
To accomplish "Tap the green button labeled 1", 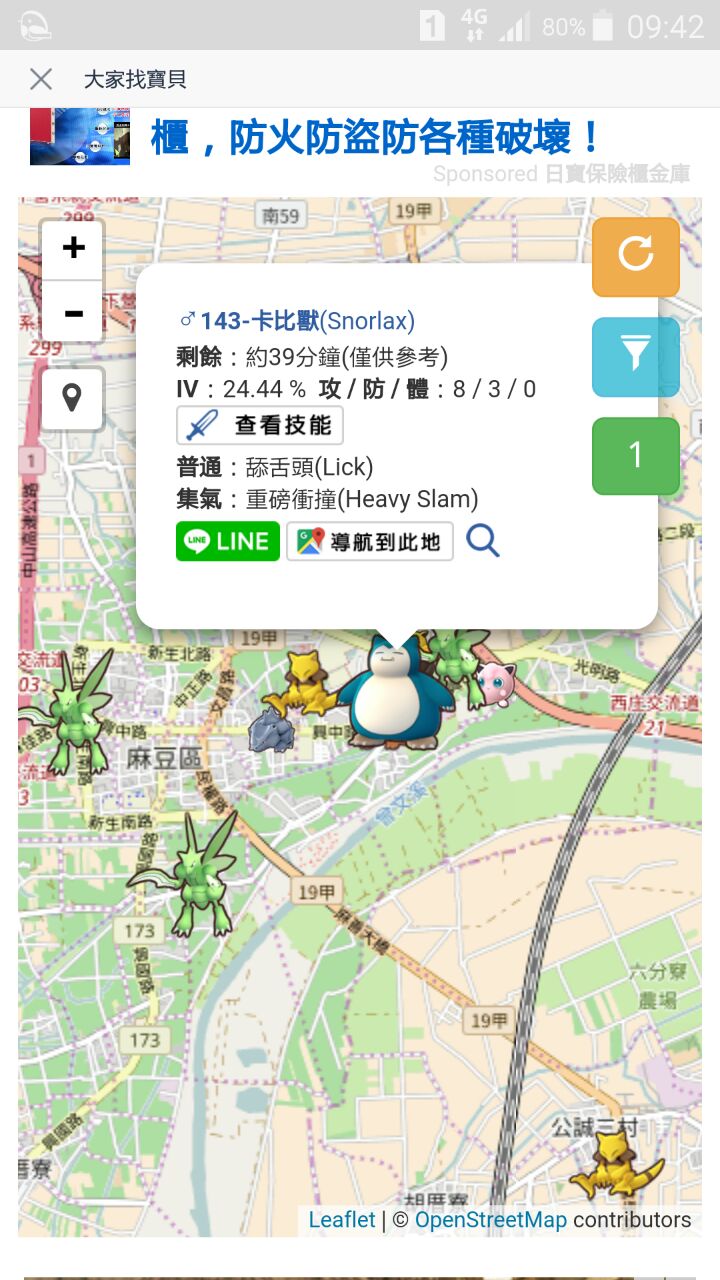I will point(635,455).
